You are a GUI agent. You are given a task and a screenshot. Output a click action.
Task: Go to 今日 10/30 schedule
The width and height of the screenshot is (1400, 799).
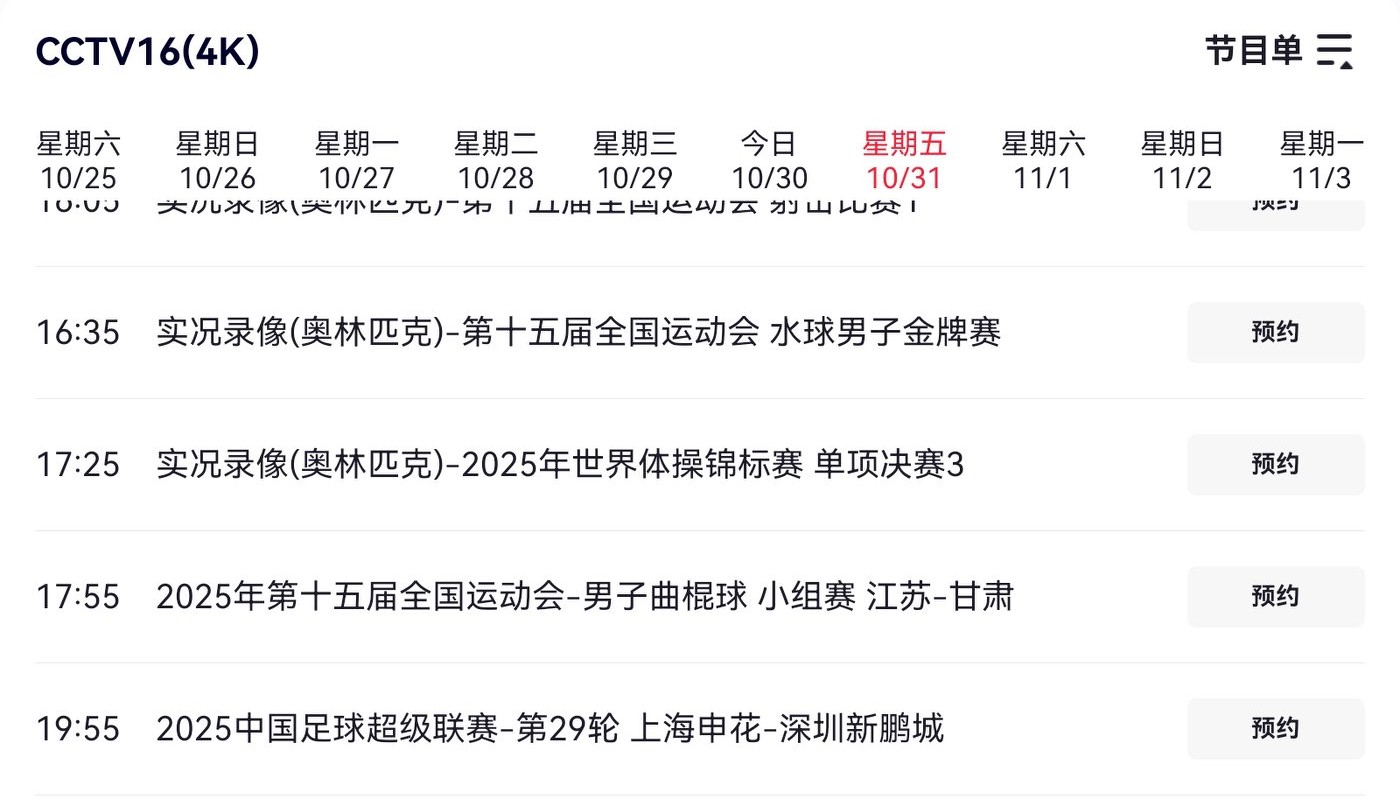point(769,161)
